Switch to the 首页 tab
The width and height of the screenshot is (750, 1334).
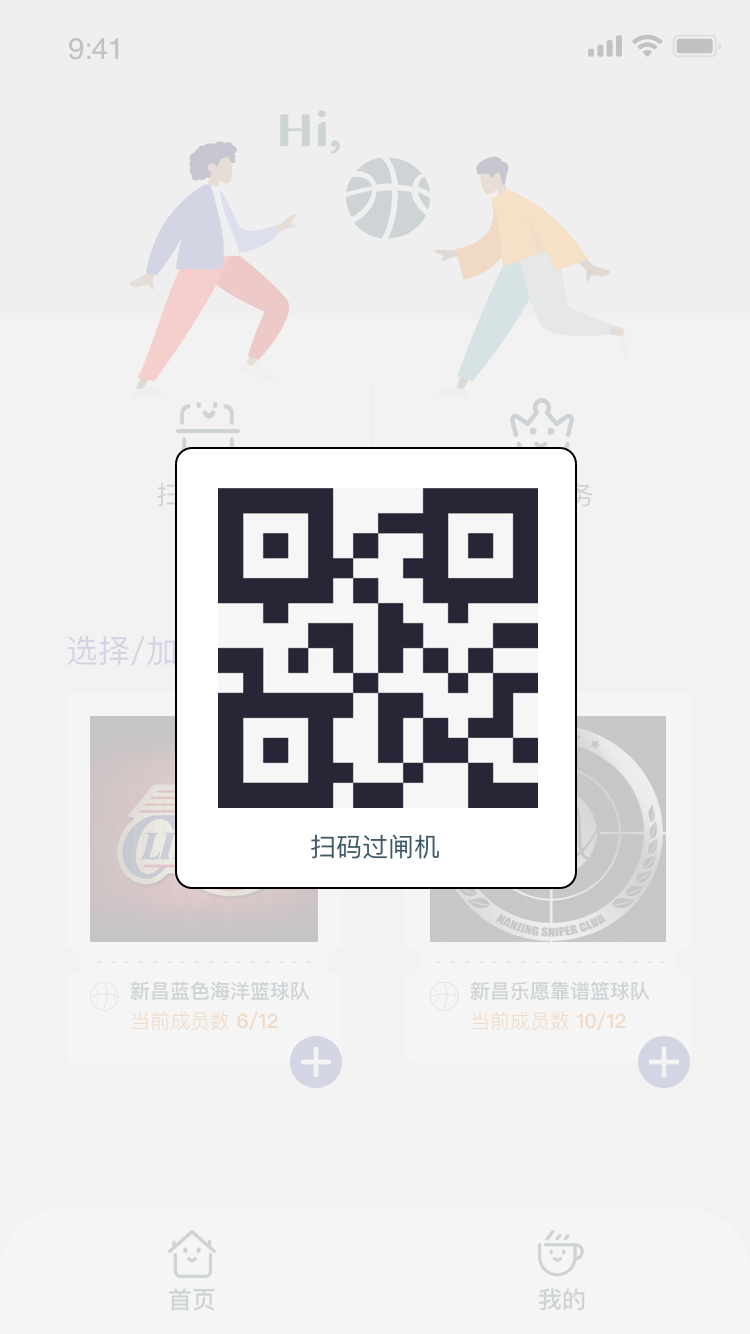192,1270
